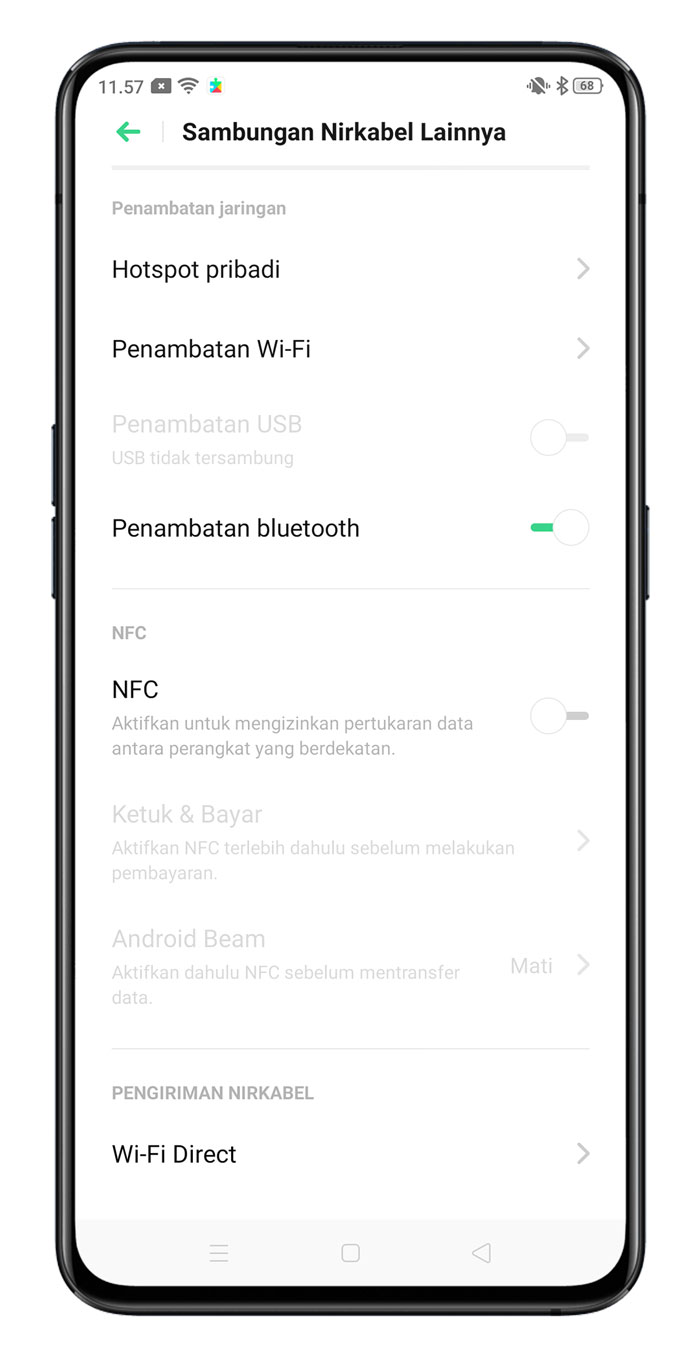The height and width of the screenshot is (1357, 700).
Task: Enable the NFC switch
Action: 560,716
